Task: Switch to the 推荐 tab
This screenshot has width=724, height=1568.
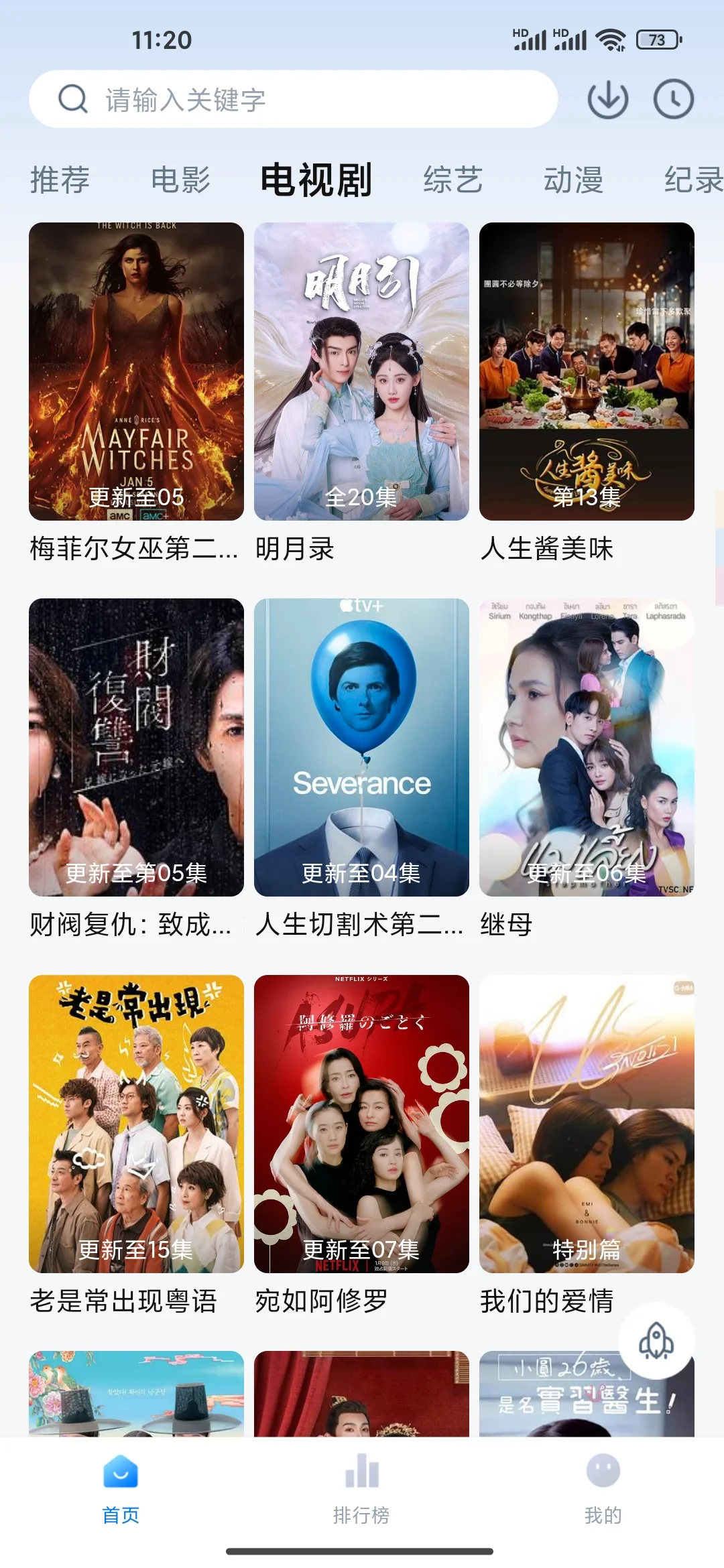Action: click(x=60, y=180)
